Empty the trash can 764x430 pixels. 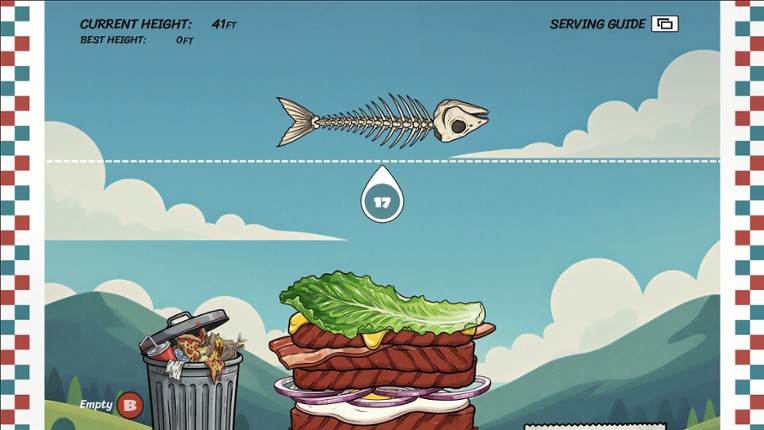pos(129,405)
